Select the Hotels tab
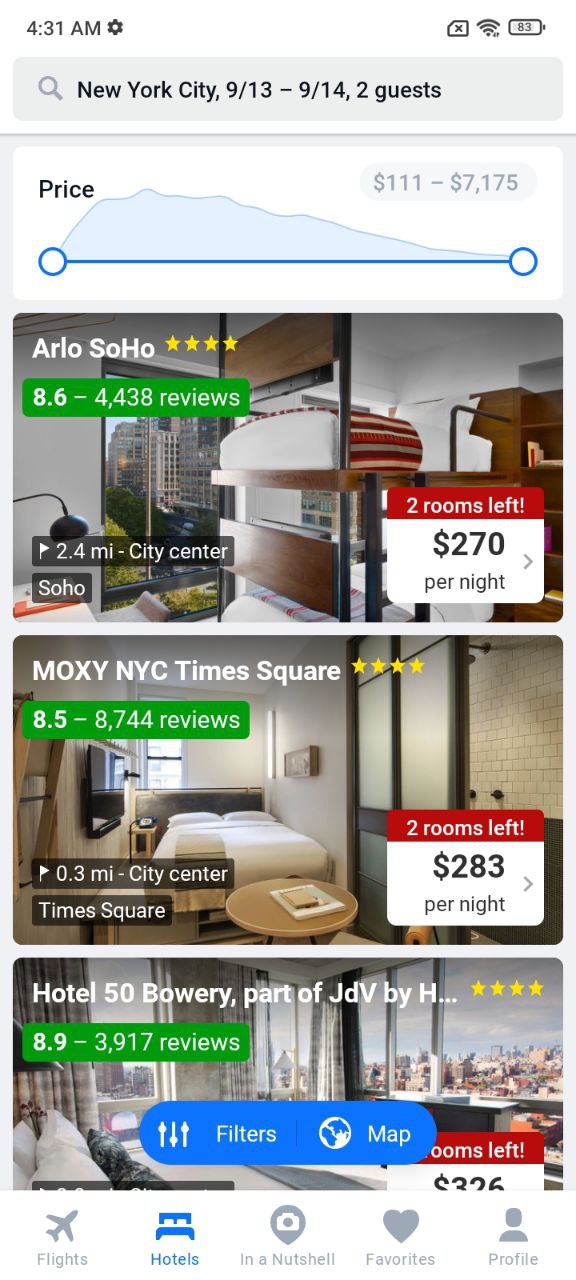This screenshot has height=1280, width=576. [175, 1236]
